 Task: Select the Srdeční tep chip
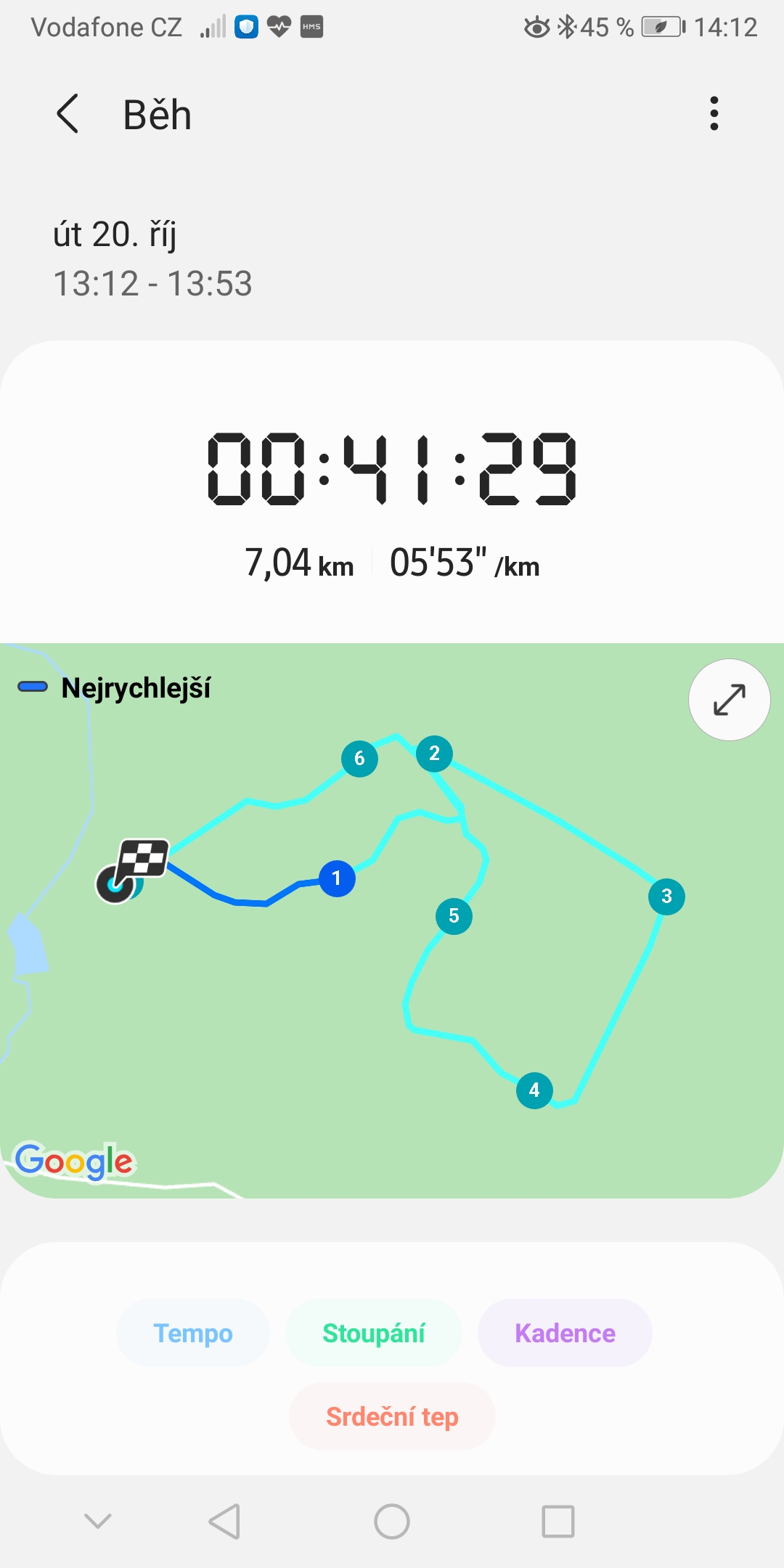click(x=392, y=1416)
